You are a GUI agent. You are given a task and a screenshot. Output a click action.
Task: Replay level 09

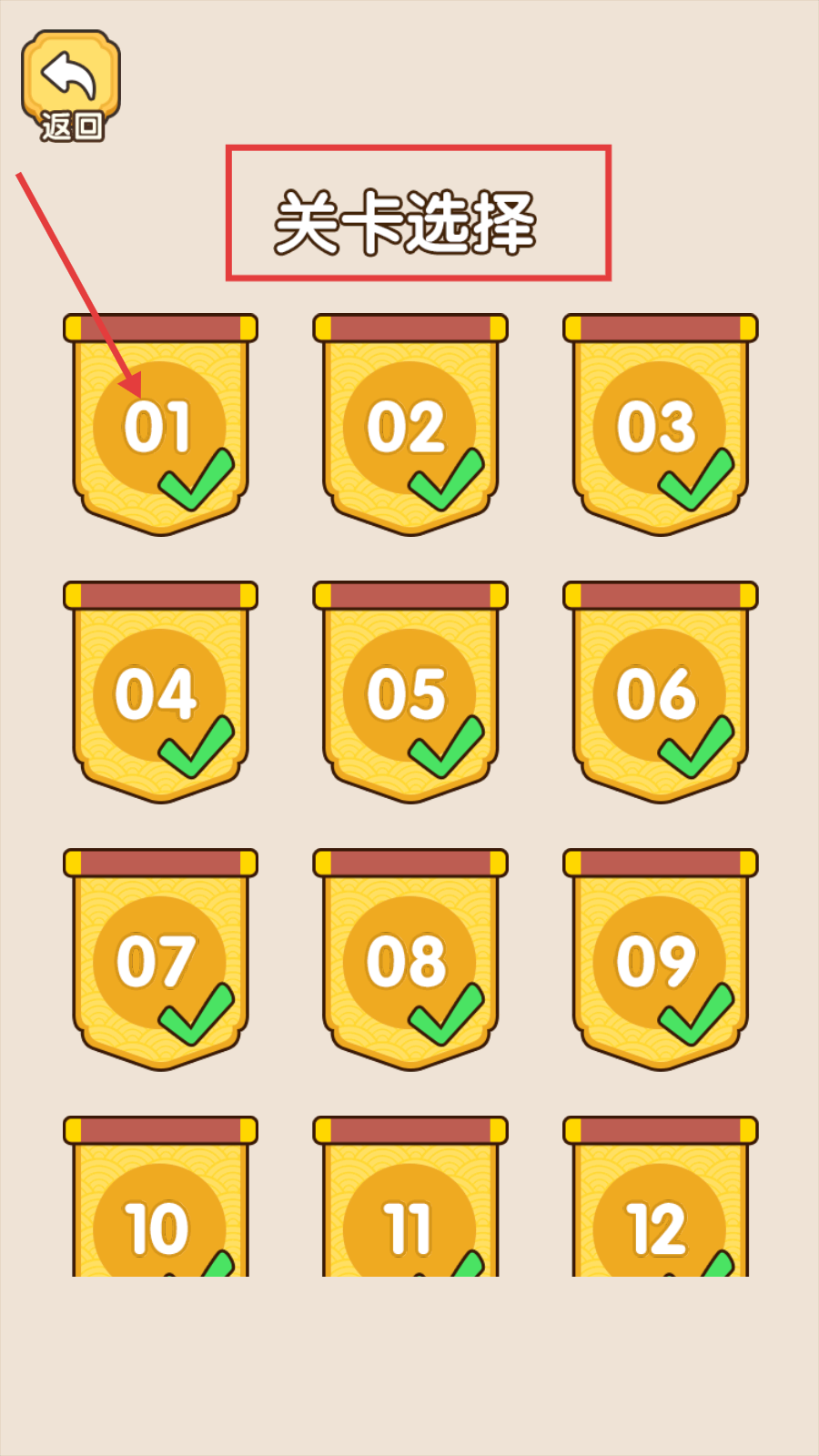(660, 963)
